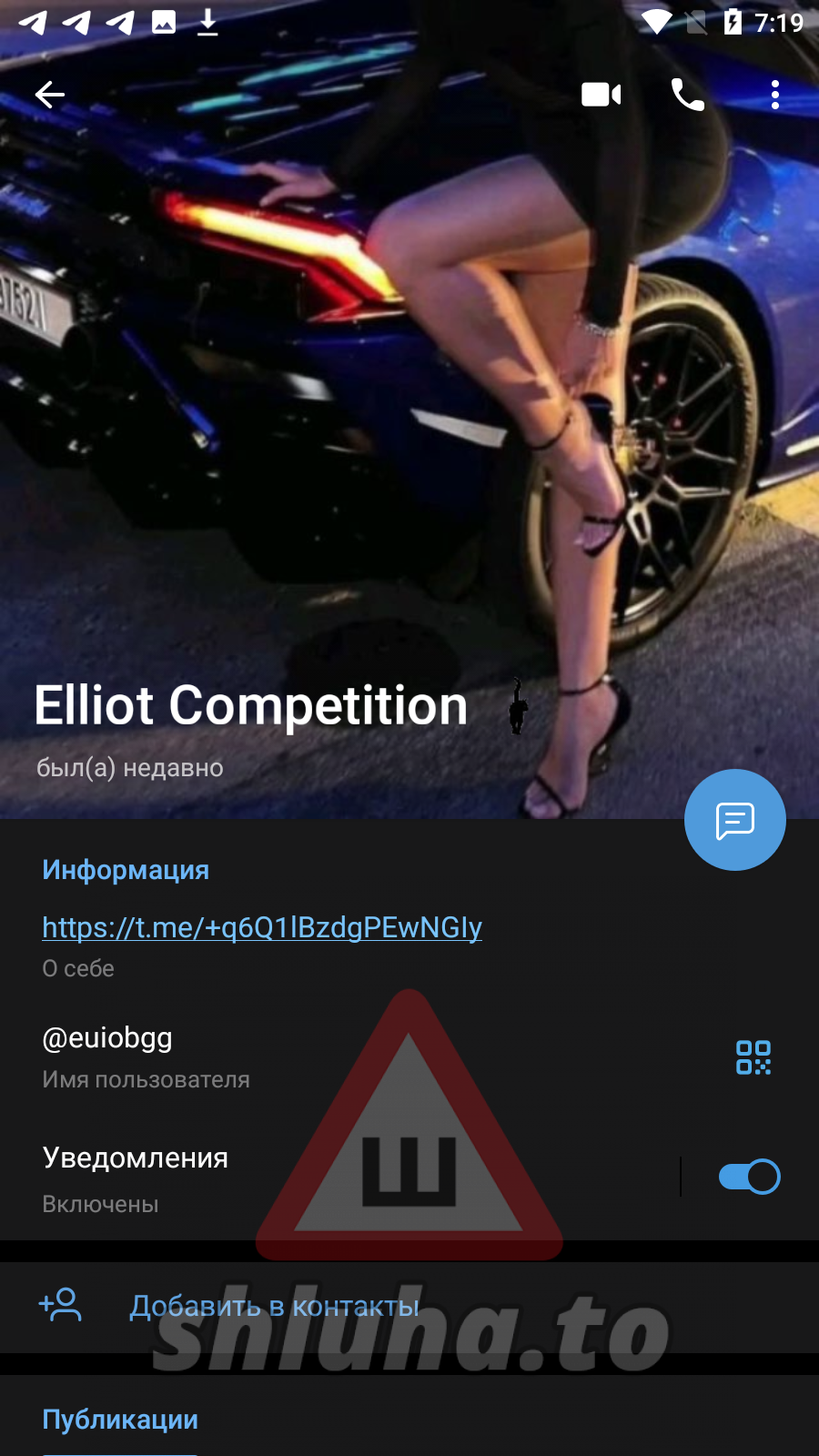Open the t.me link in bio
Viewport: 819px width, 1456px height.
click(x=262, y=927)
